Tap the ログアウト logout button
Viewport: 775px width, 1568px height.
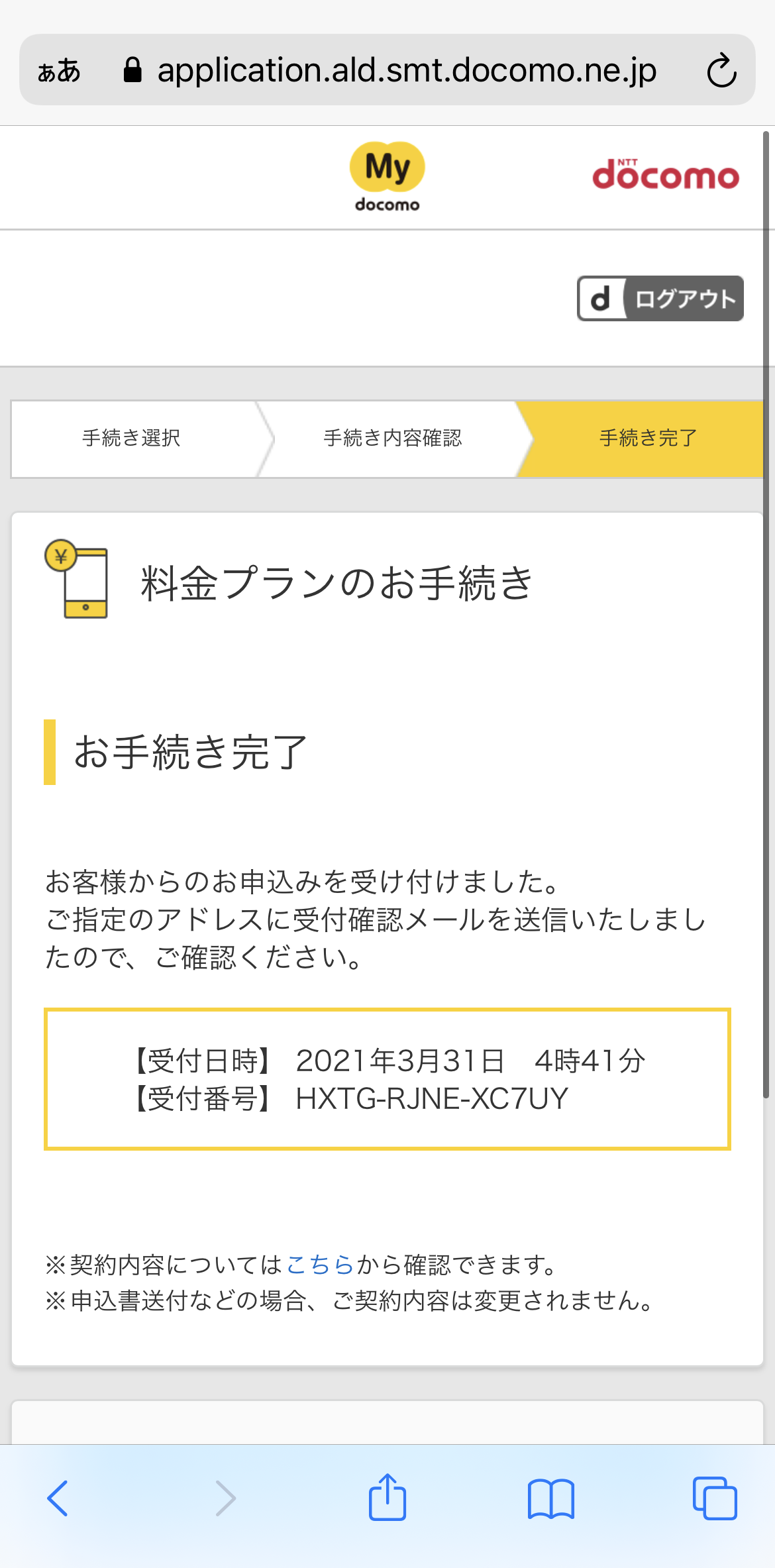click(660, 299)
